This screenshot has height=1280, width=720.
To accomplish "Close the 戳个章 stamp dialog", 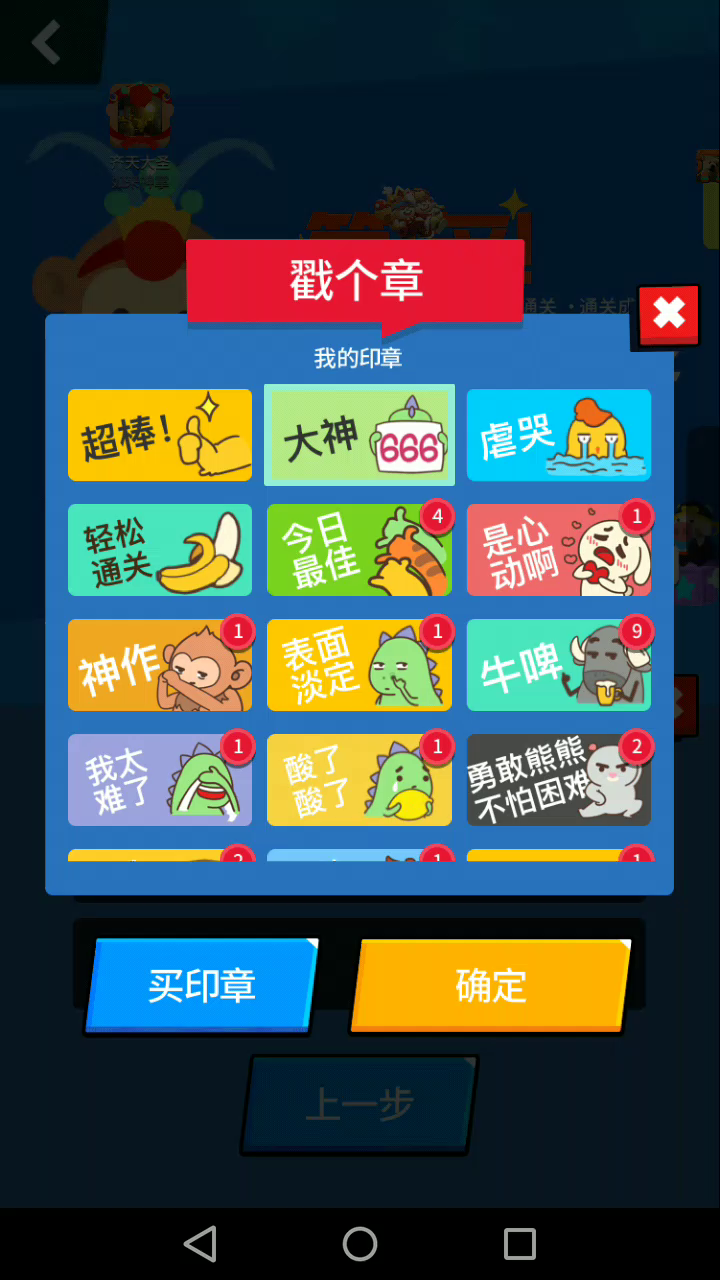I will (x=668, y=315).
